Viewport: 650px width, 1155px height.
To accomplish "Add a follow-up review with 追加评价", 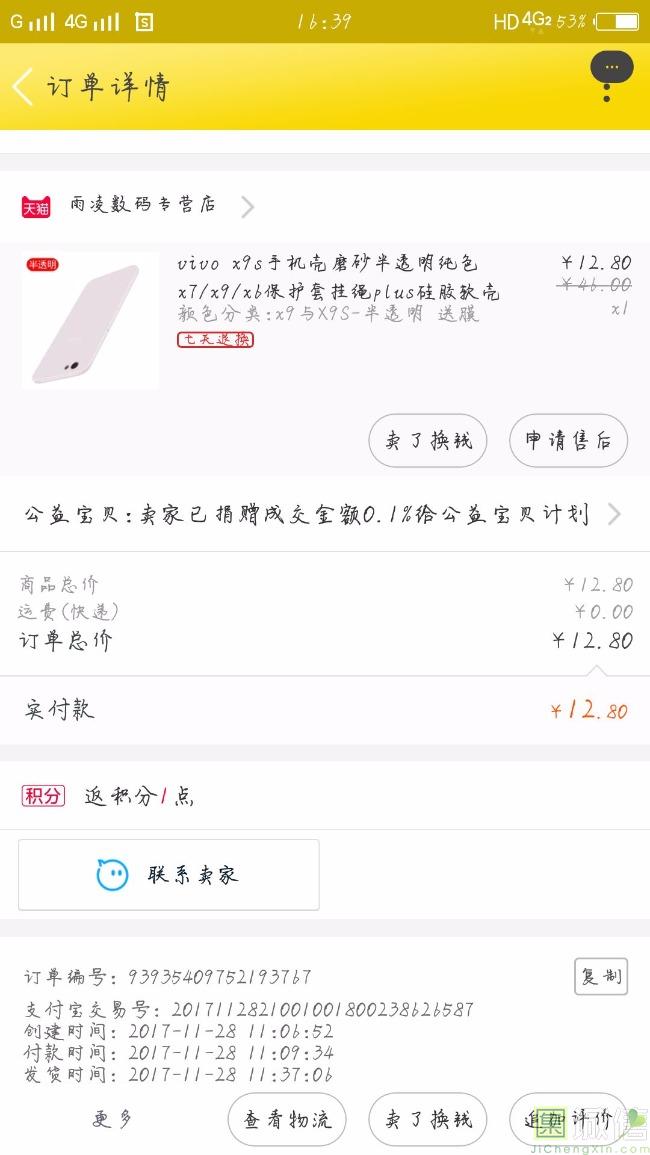I will [x=568, y=1119].
